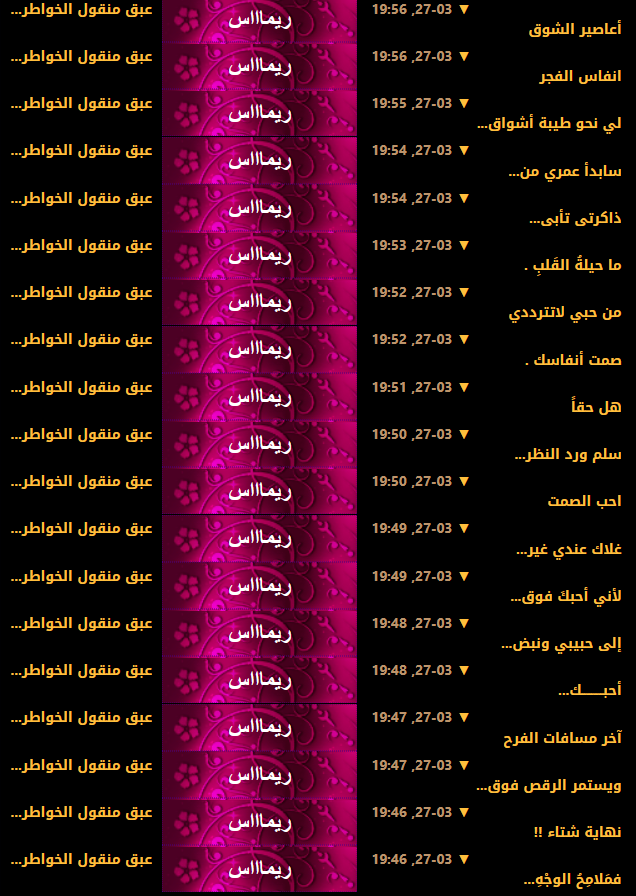Go to last post arrow beside أعاصير الشوق
The width and height of the screenshot is (636, 896).
(x=463, y=9)
